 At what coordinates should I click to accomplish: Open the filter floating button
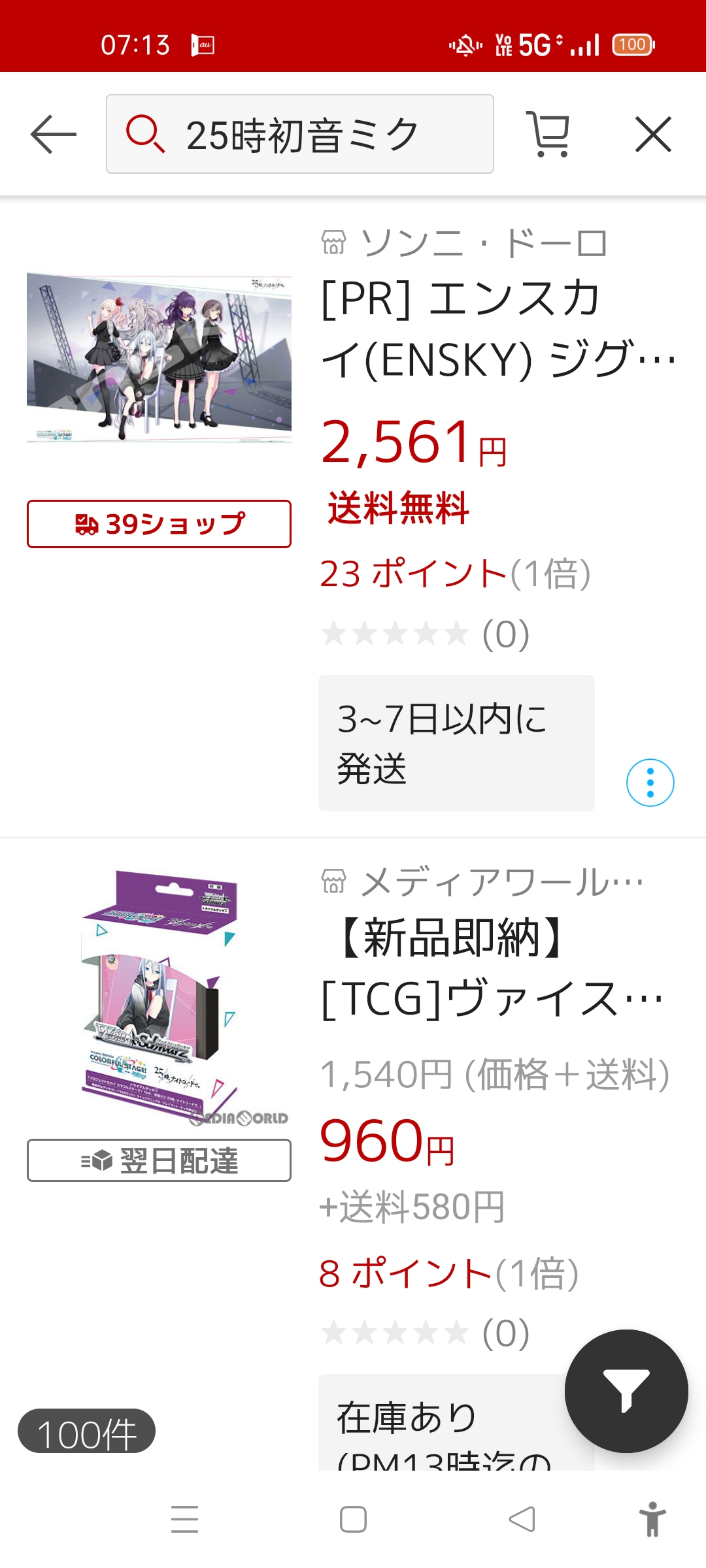pyautogui.click(x=626, y=1390)
